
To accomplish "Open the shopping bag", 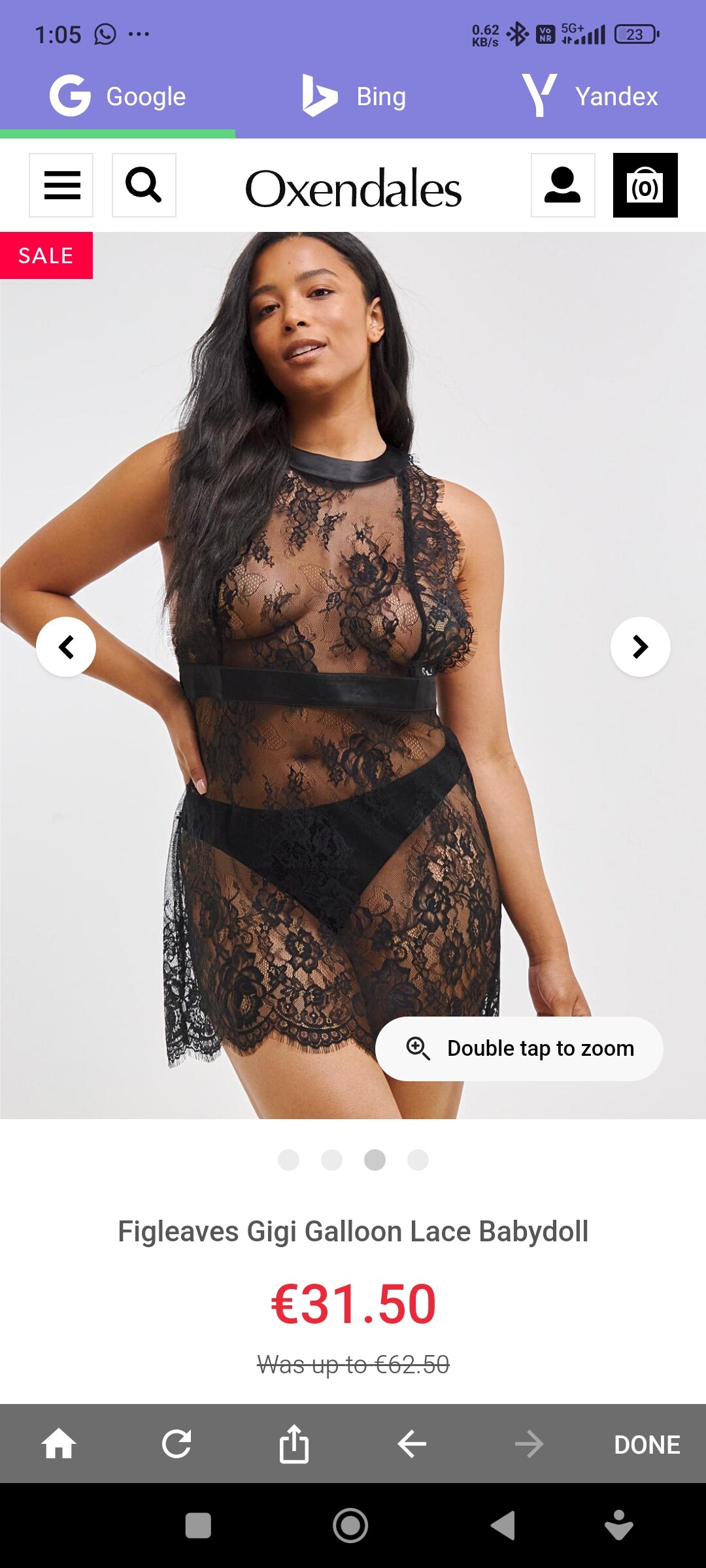I will click(645, 185).
